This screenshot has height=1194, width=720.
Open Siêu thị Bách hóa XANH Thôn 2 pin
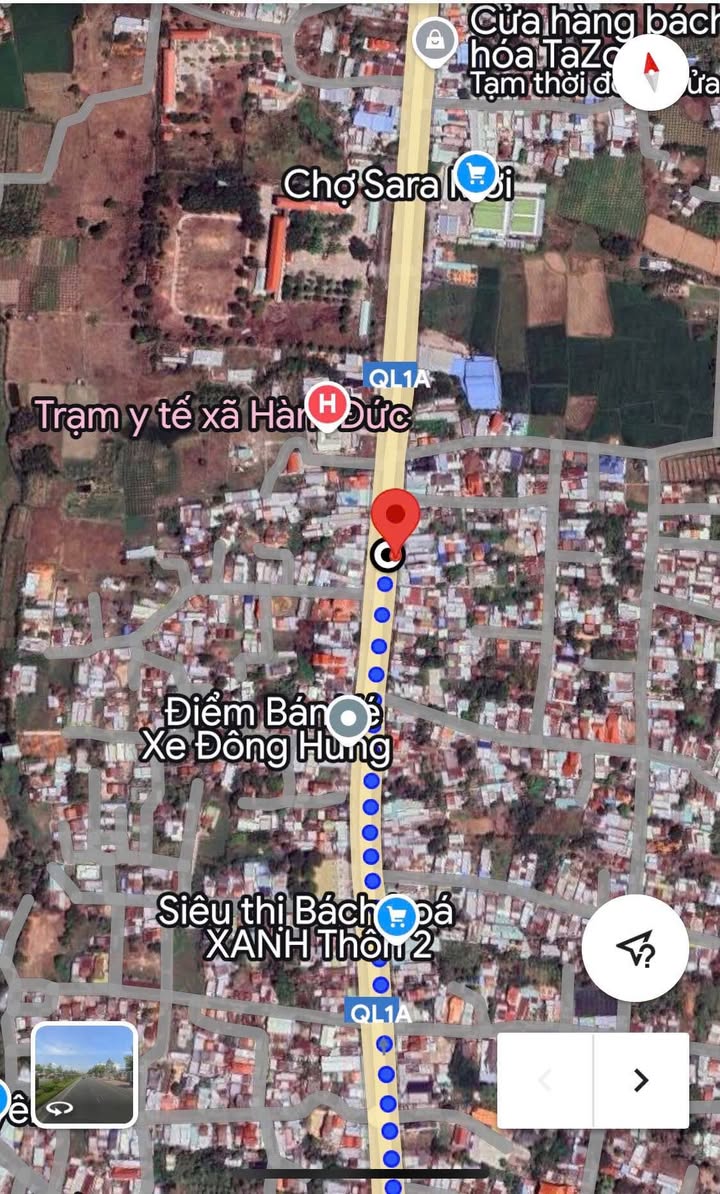tap(397, 915)
